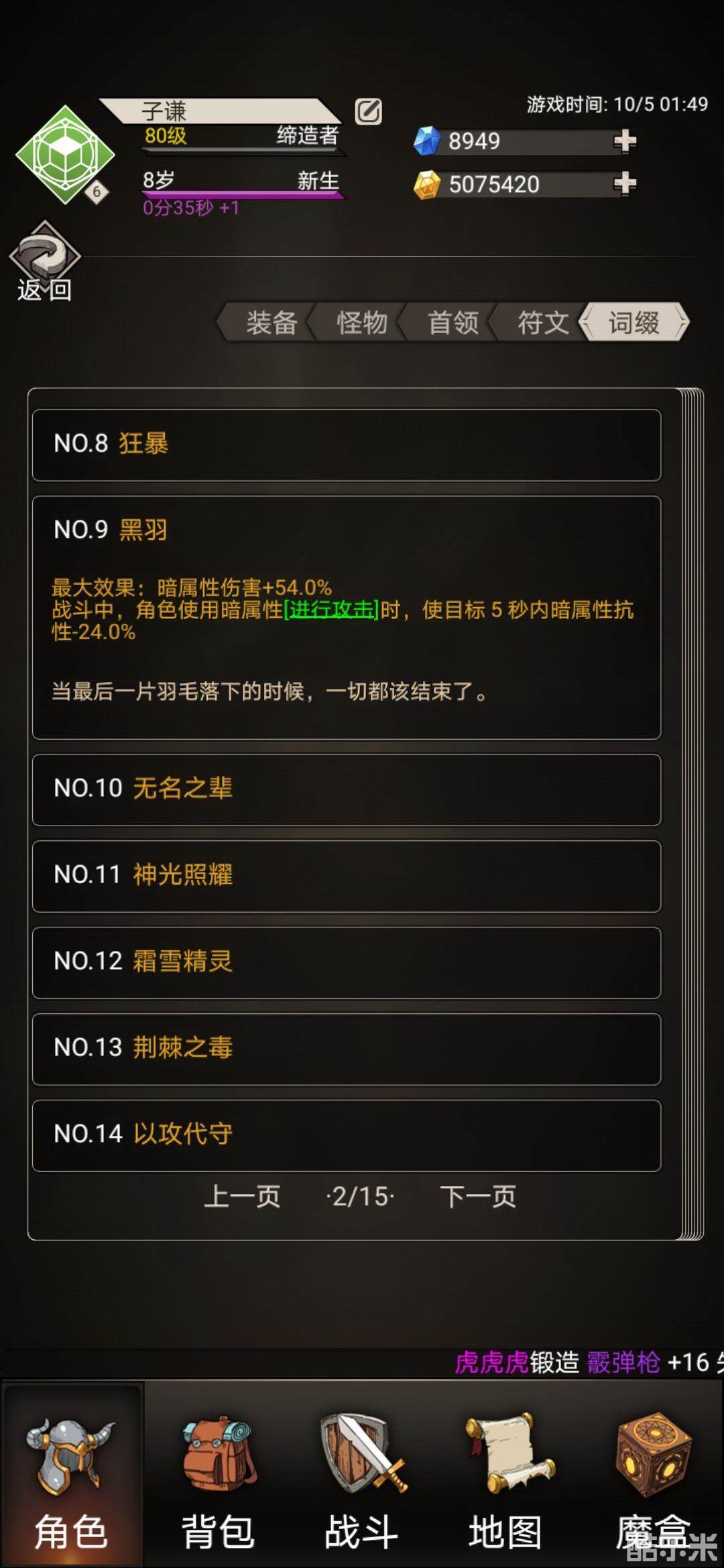The image size is (724, 1568).
Task: Show details for NO.13 荆棘之毒
Action: 347,1048
